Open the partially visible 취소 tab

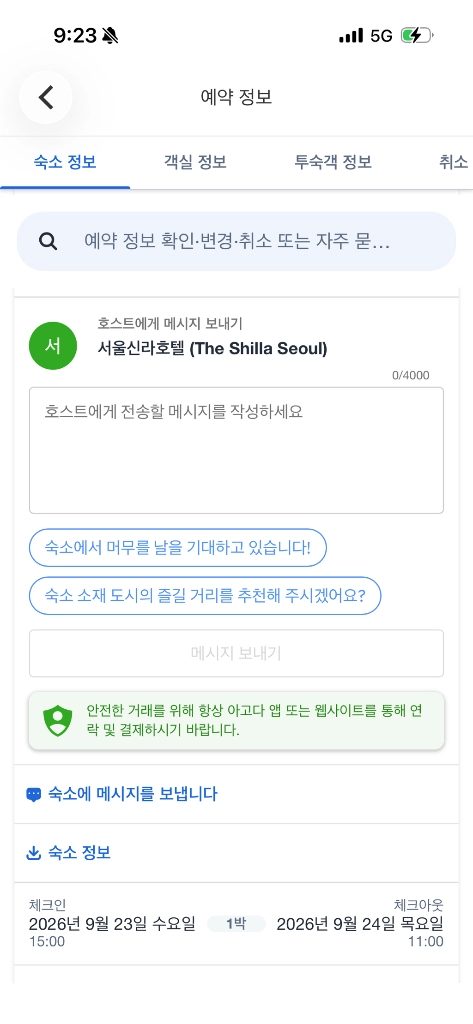pyautogui.click(x=453, y=162)
